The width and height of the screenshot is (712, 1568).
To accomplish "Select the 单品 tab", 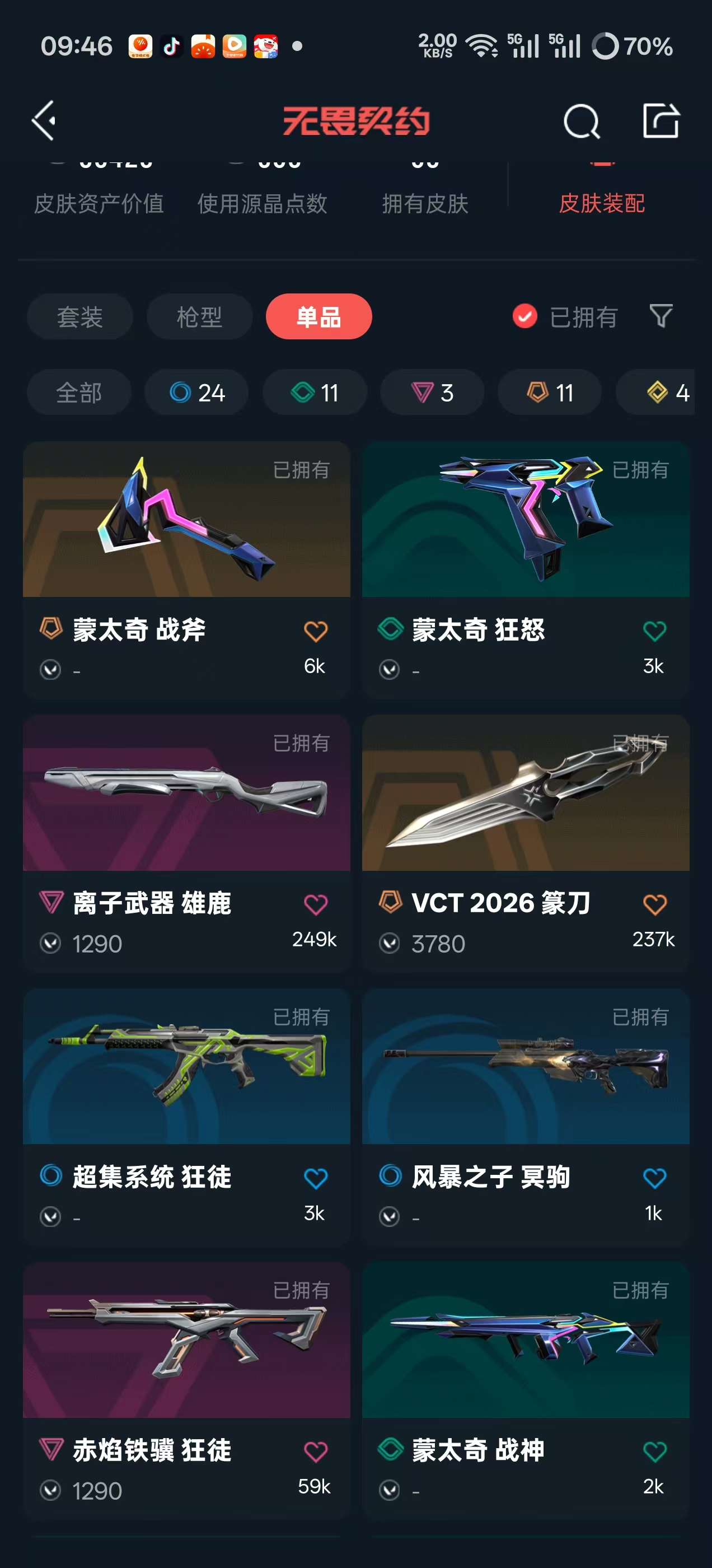I will (x=318, y=316).
